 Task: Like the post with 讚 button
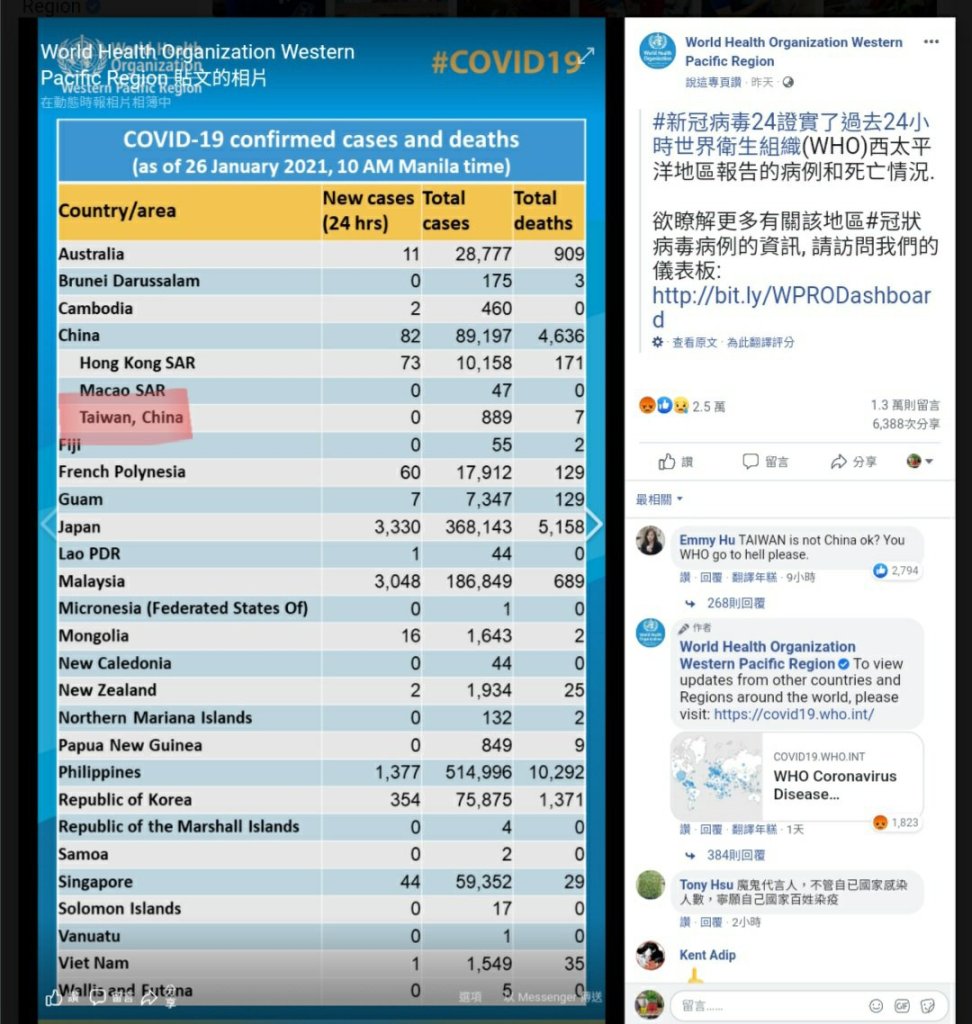point(676,461)
